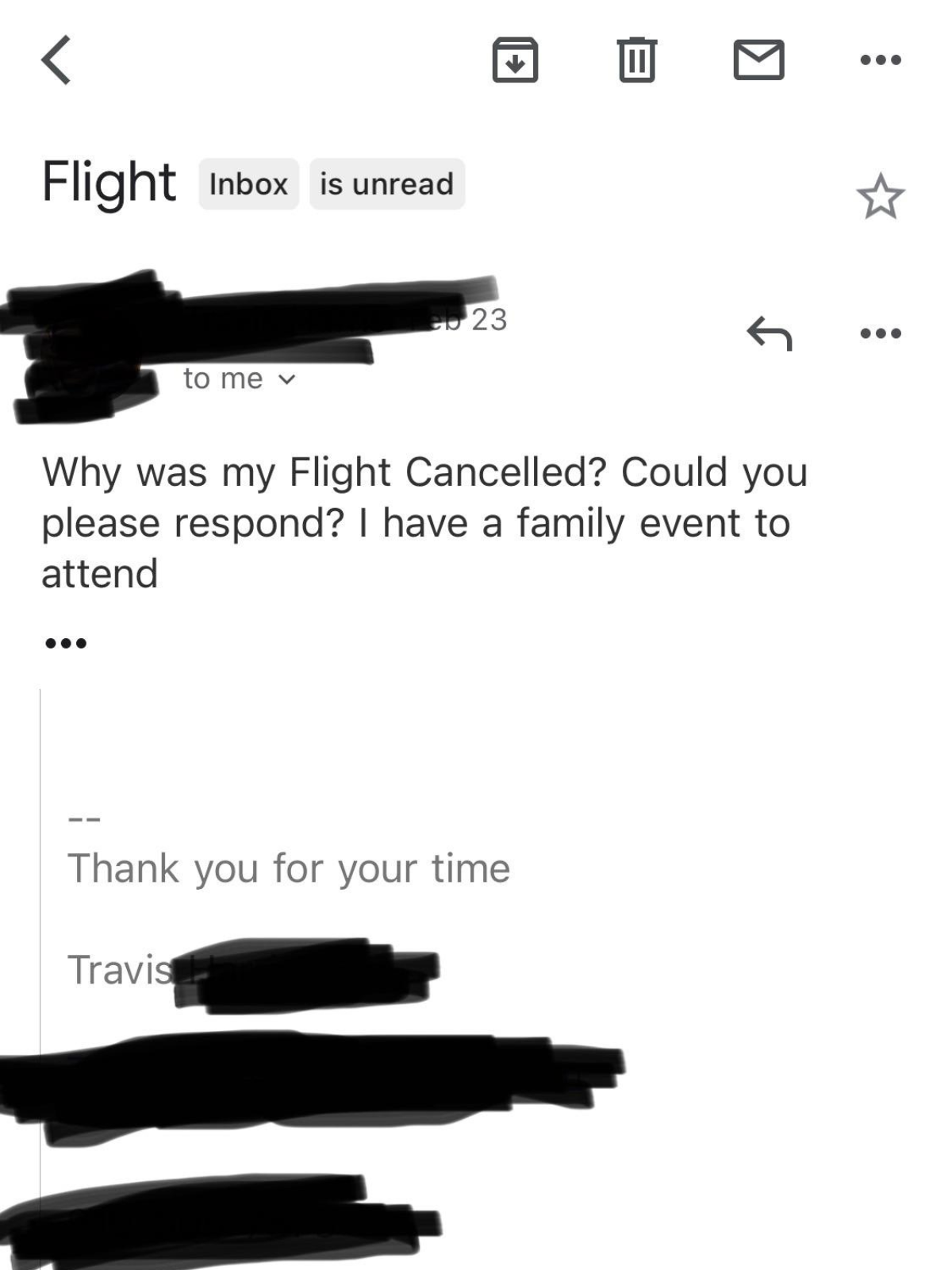Tap the Inbox label chip

pos(248,184)
